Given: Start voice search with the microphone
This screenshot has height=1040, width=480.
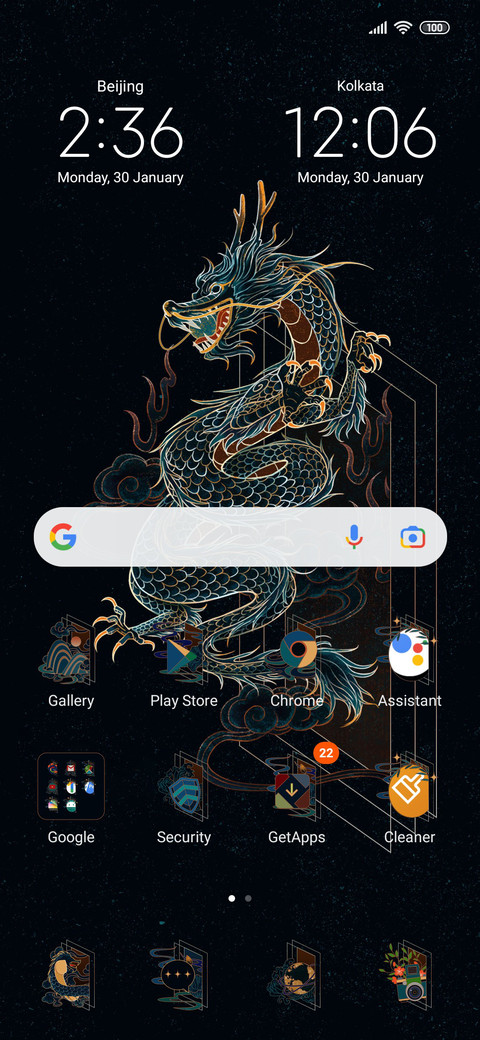Looking at the screenshot, I should pyautogui.click(x=355, y=537).
